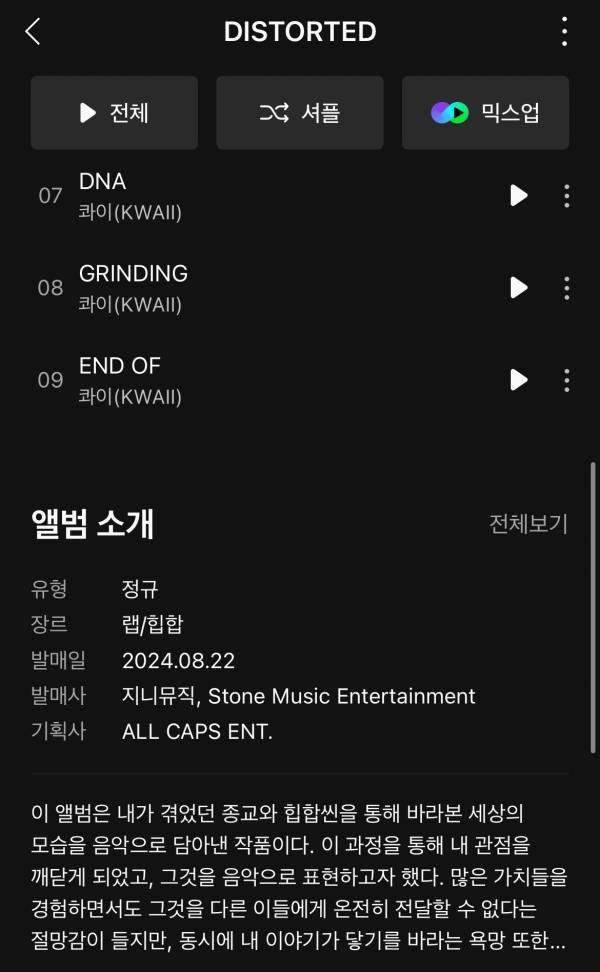
Task: Open more options for DNA
Action: coord(567,196)
